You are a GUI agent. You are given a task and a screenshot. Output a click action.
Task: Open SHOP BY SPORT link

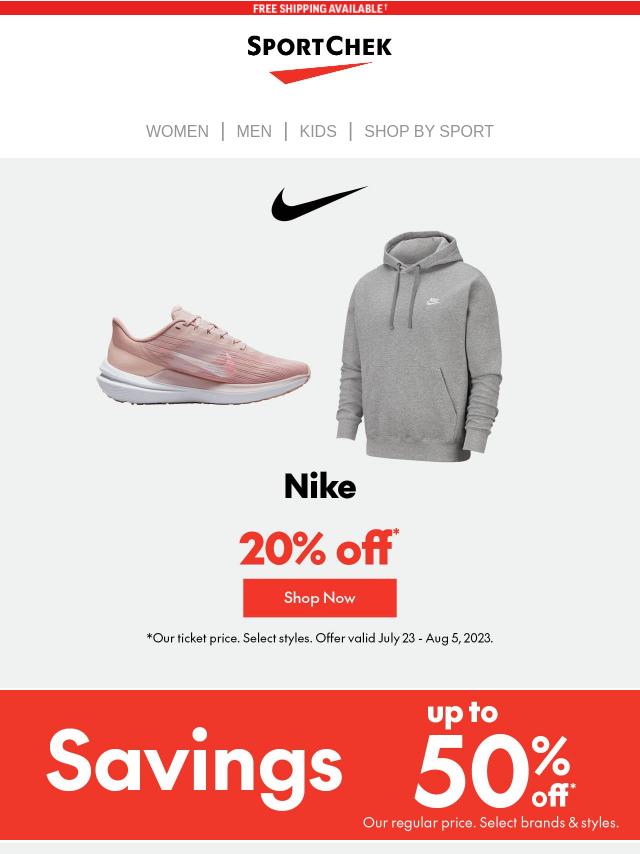coord(428,131)
